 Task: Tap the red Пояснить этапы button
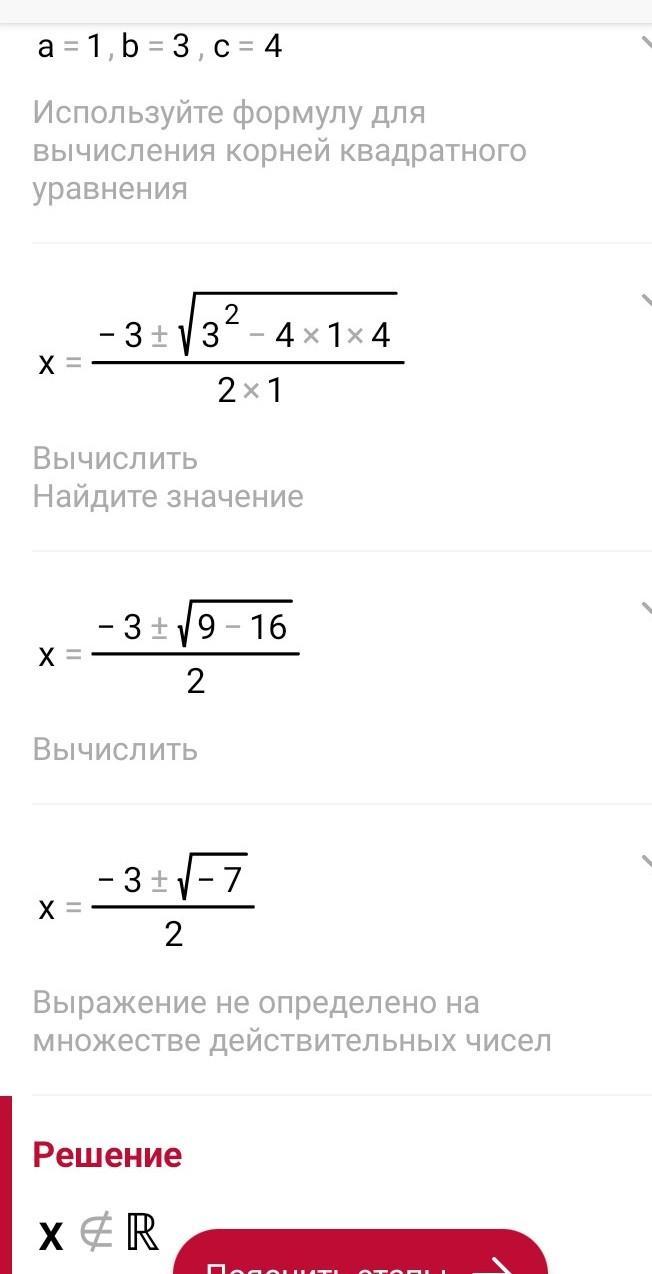[x=360, y=1253]
